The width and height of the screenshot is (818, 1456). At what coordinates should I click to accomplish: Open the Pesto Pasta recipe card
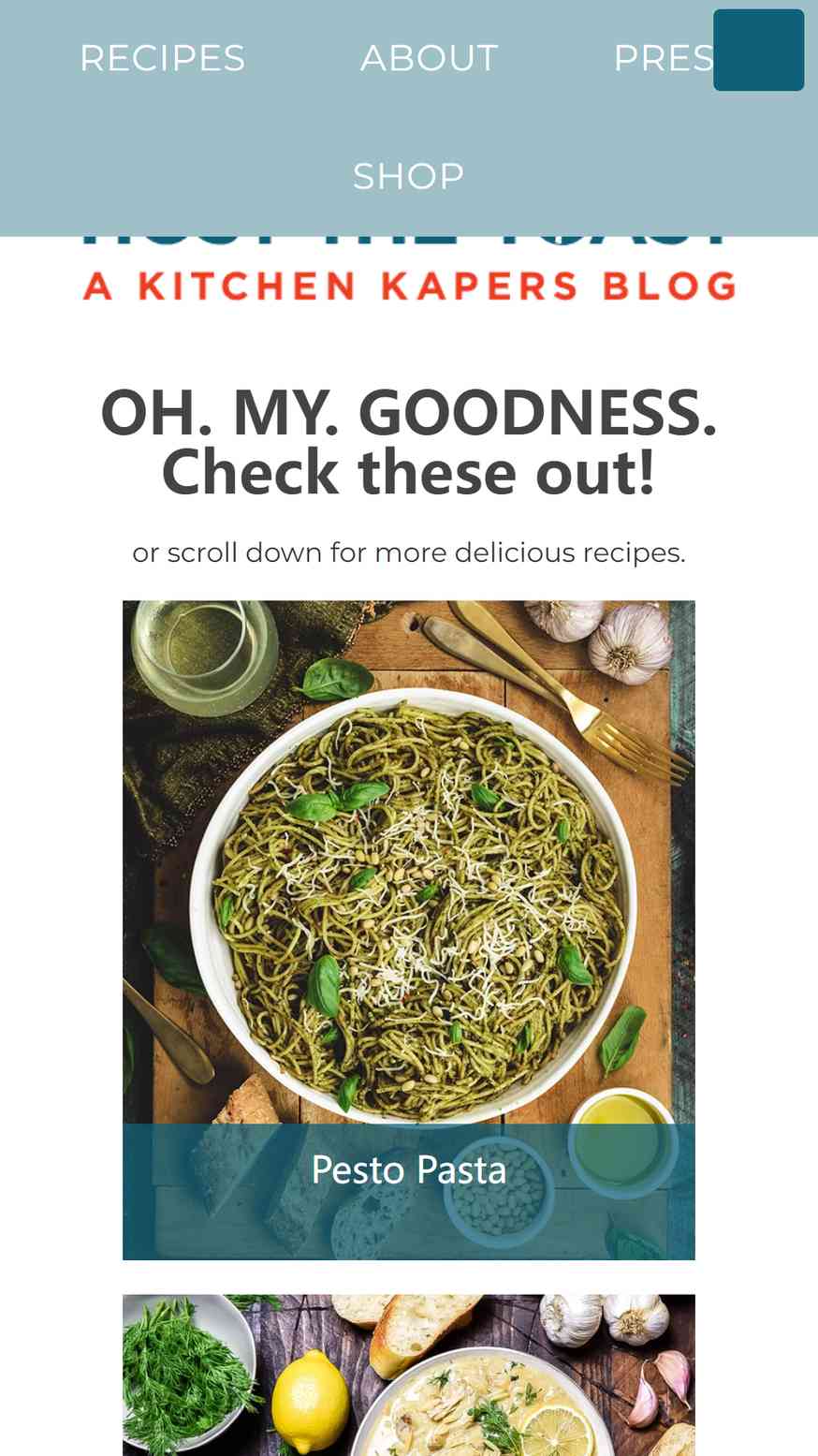click(x=409, y=930)
